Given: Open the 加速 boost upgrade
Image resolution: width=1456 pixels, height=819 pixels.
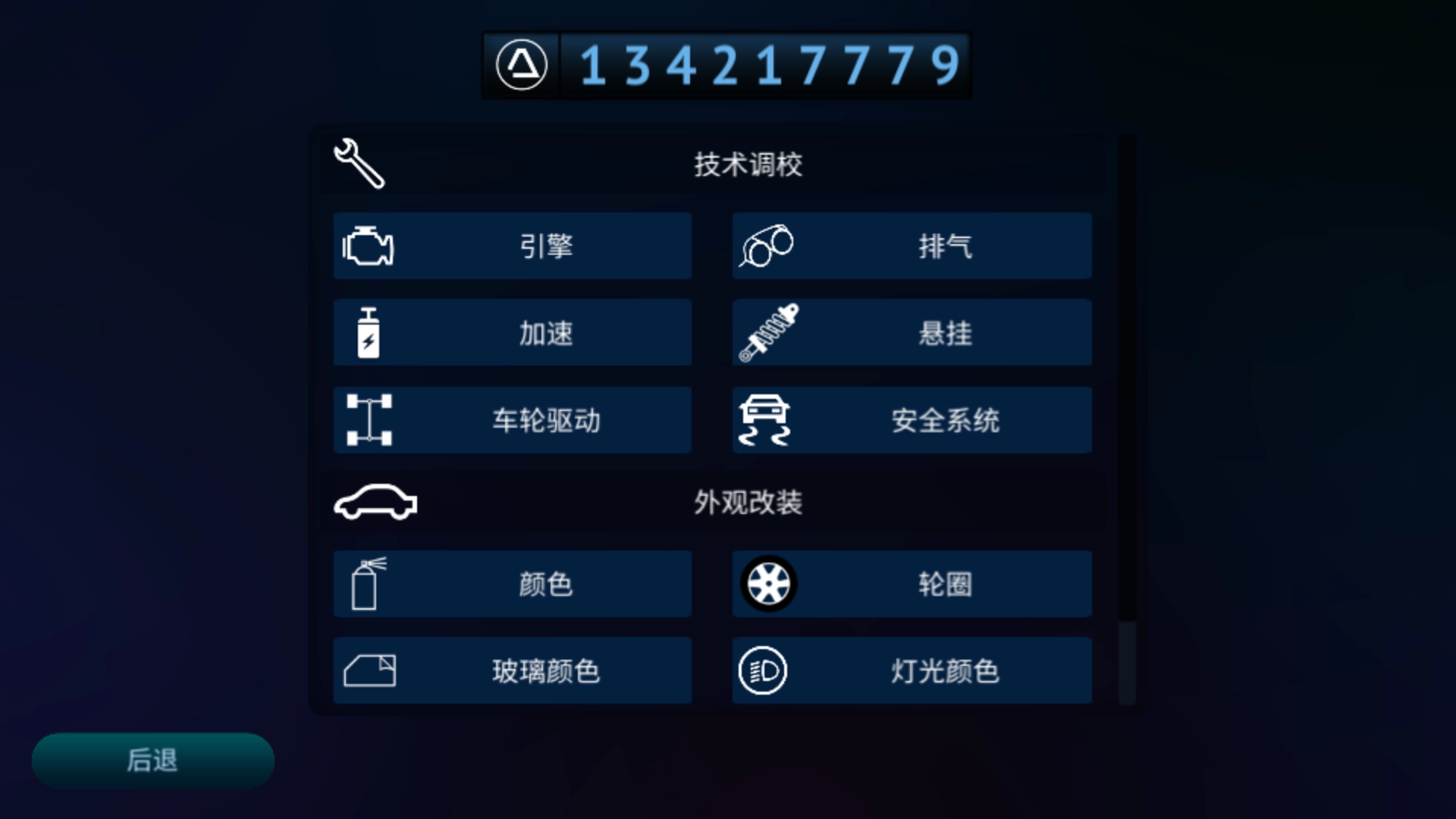Looking at the screenshot, I should [513, 332].
